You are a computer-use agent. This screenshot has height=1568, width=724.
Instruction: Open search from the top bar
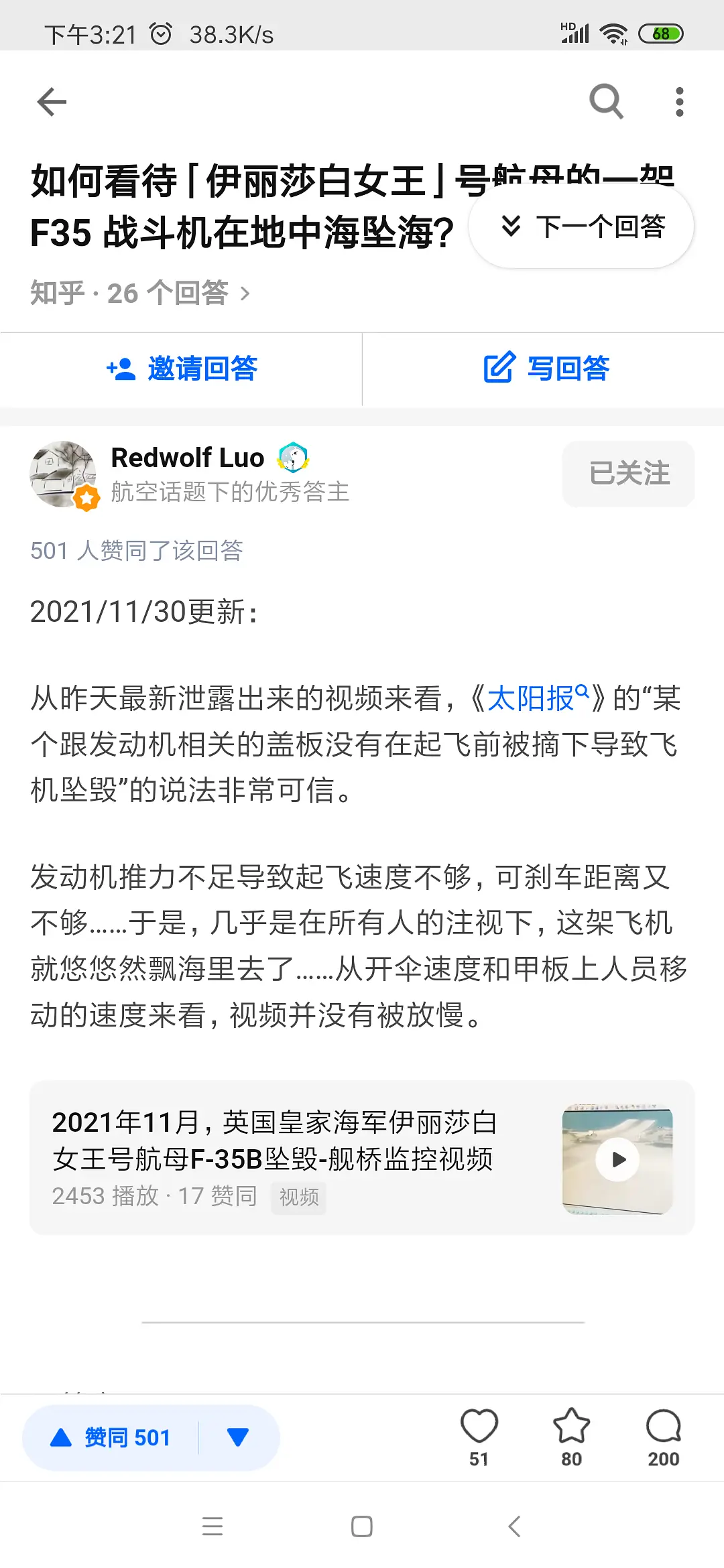pos(606,102)
